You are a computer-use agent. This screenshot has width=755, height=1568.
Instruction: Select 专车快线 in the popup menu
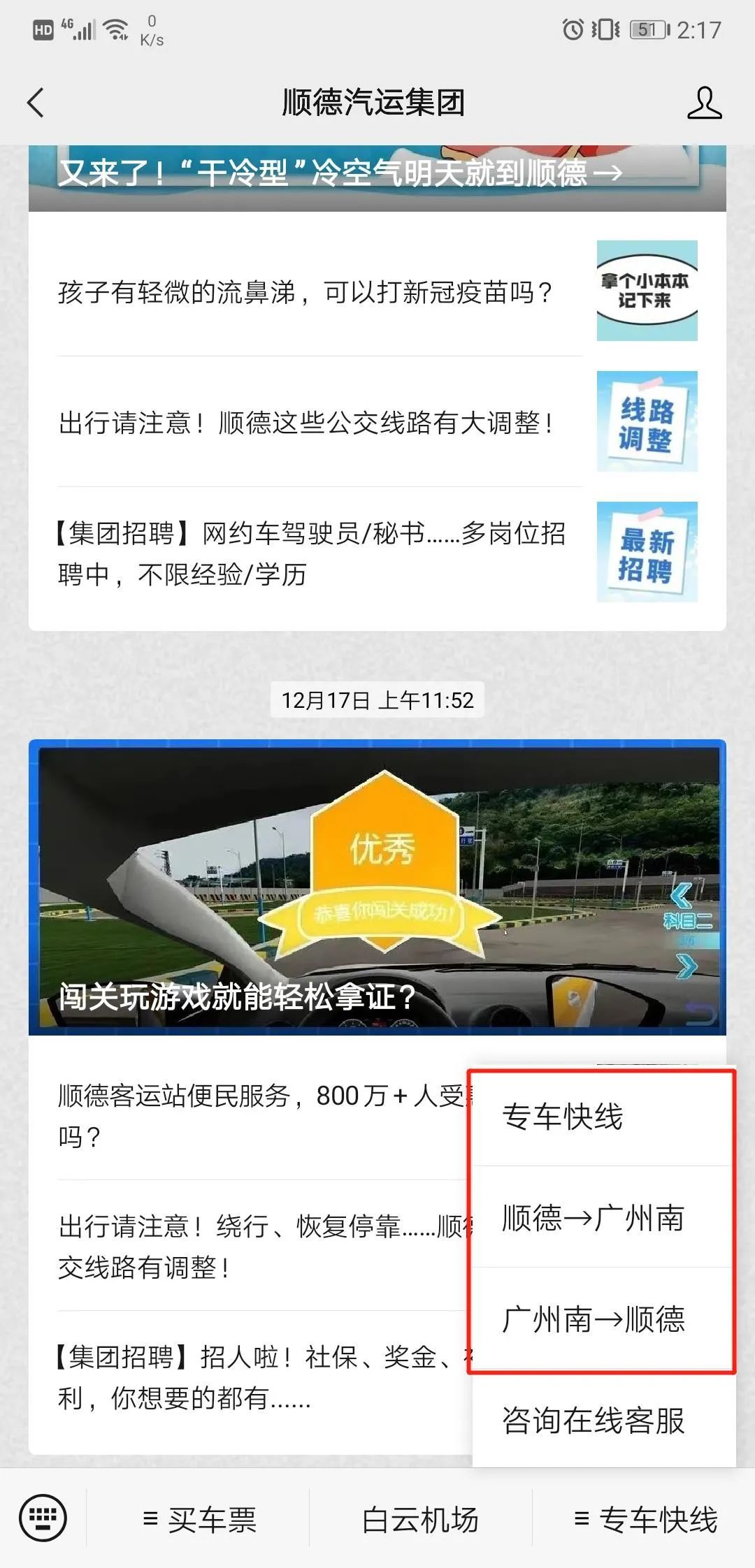pyautogui.click(x=603, y=1117)
